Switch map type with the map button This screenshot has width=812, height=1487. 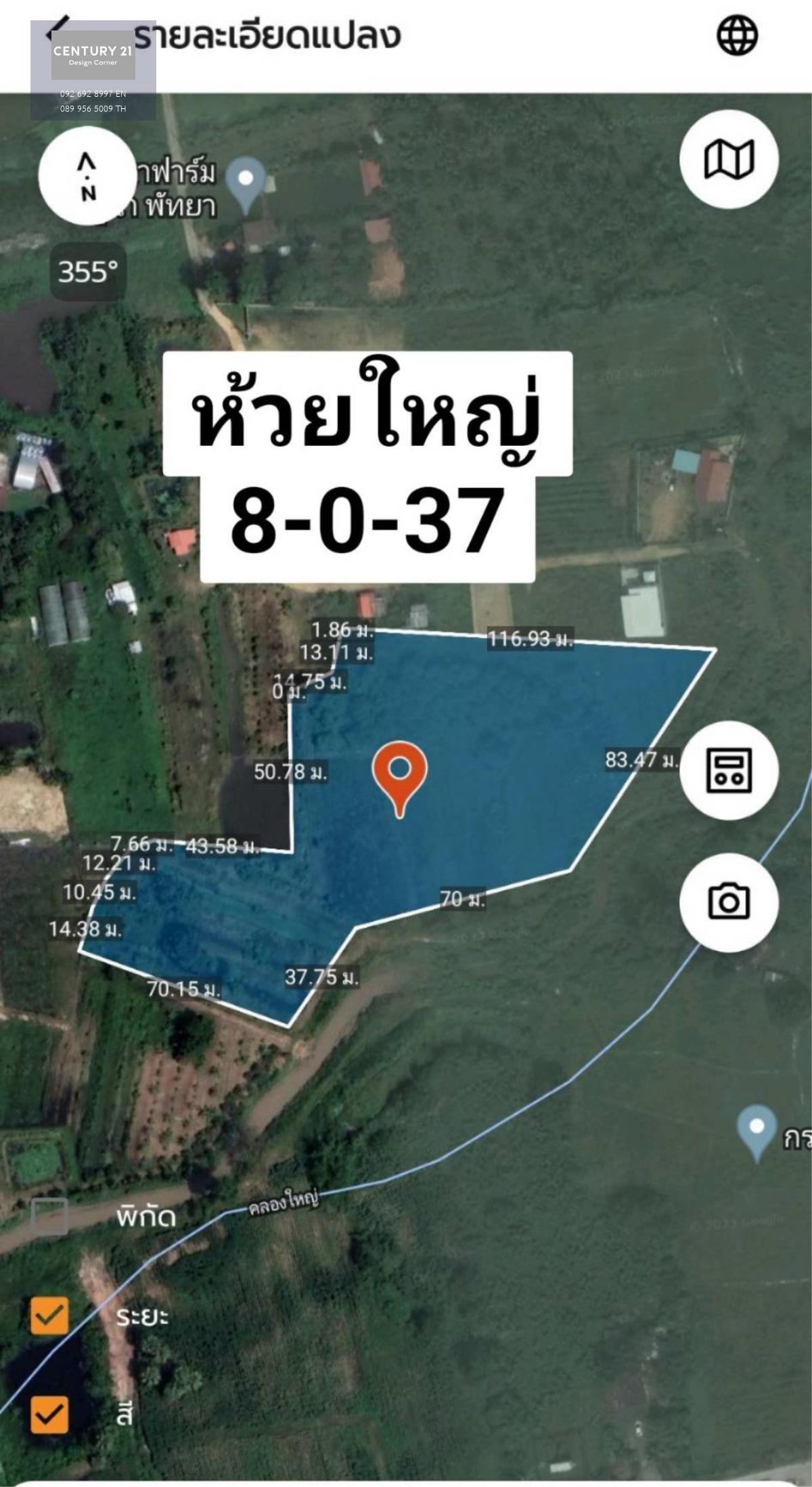729,160
